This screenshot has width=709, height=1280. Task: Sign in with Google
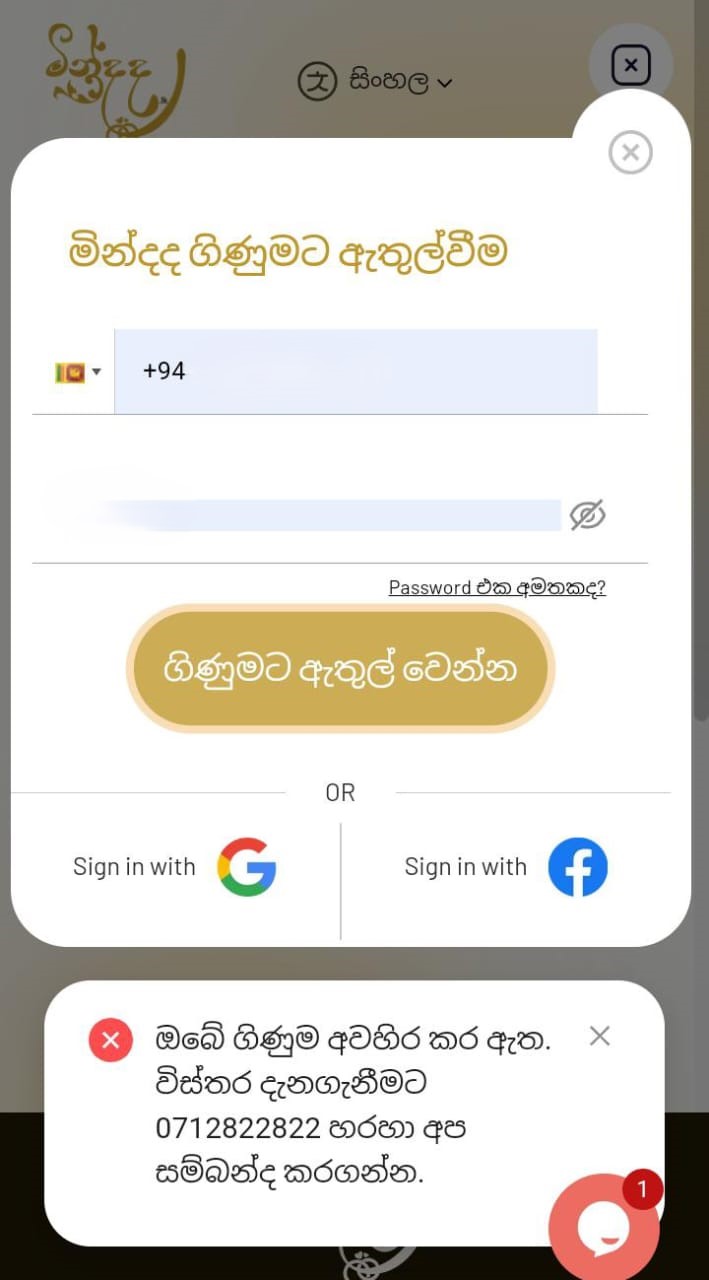(174, 867)
